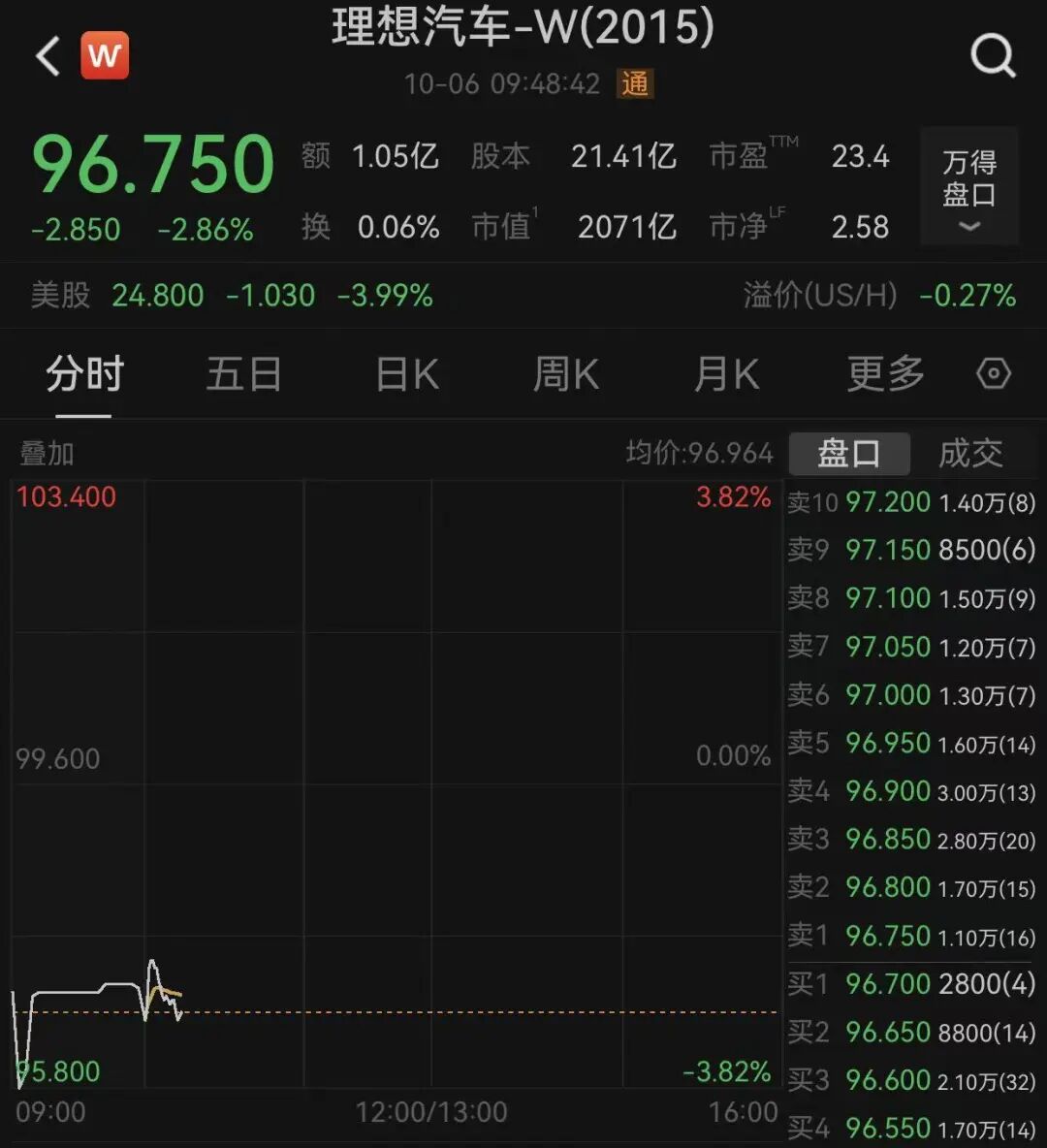
Task: Switch to the 盘口 order book tab
Action: coord(849,453)
